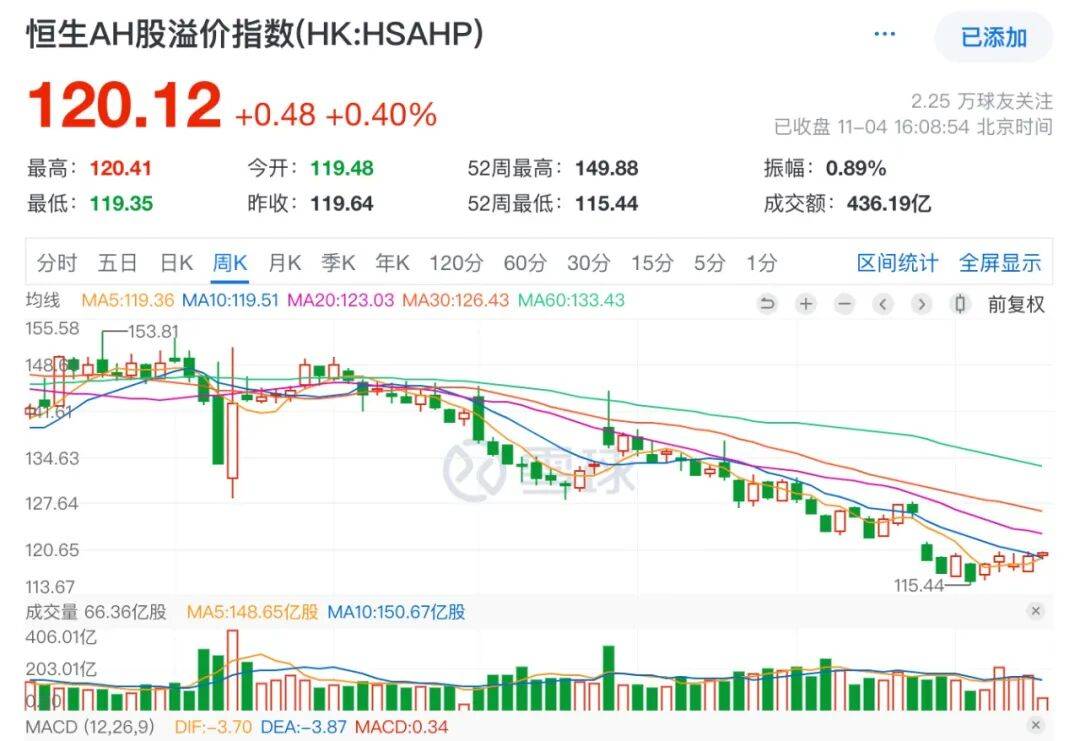
Task: Show the 月K monthly chart
Action: click(284, 262)
